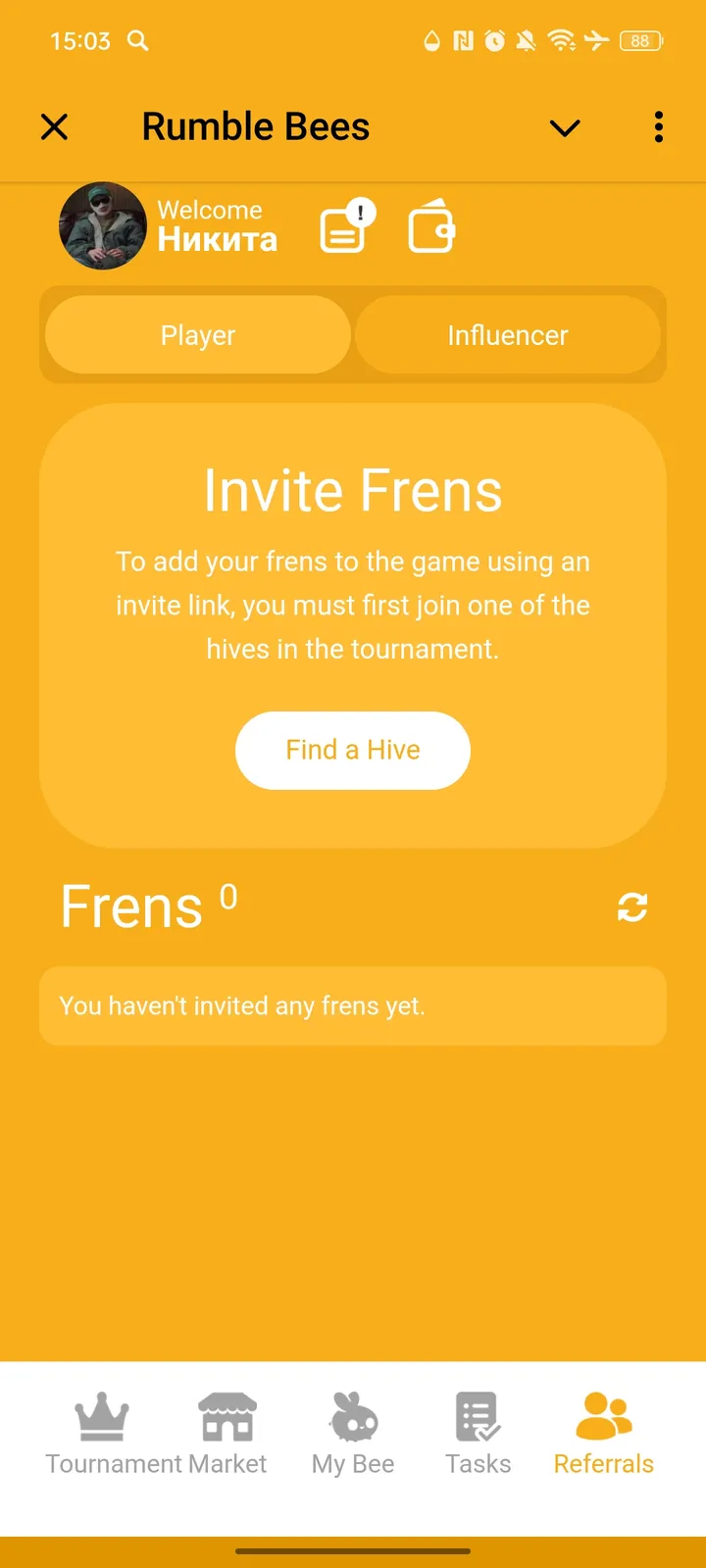Open the wallet icon

pyautogui.click(x=431, y=227)
